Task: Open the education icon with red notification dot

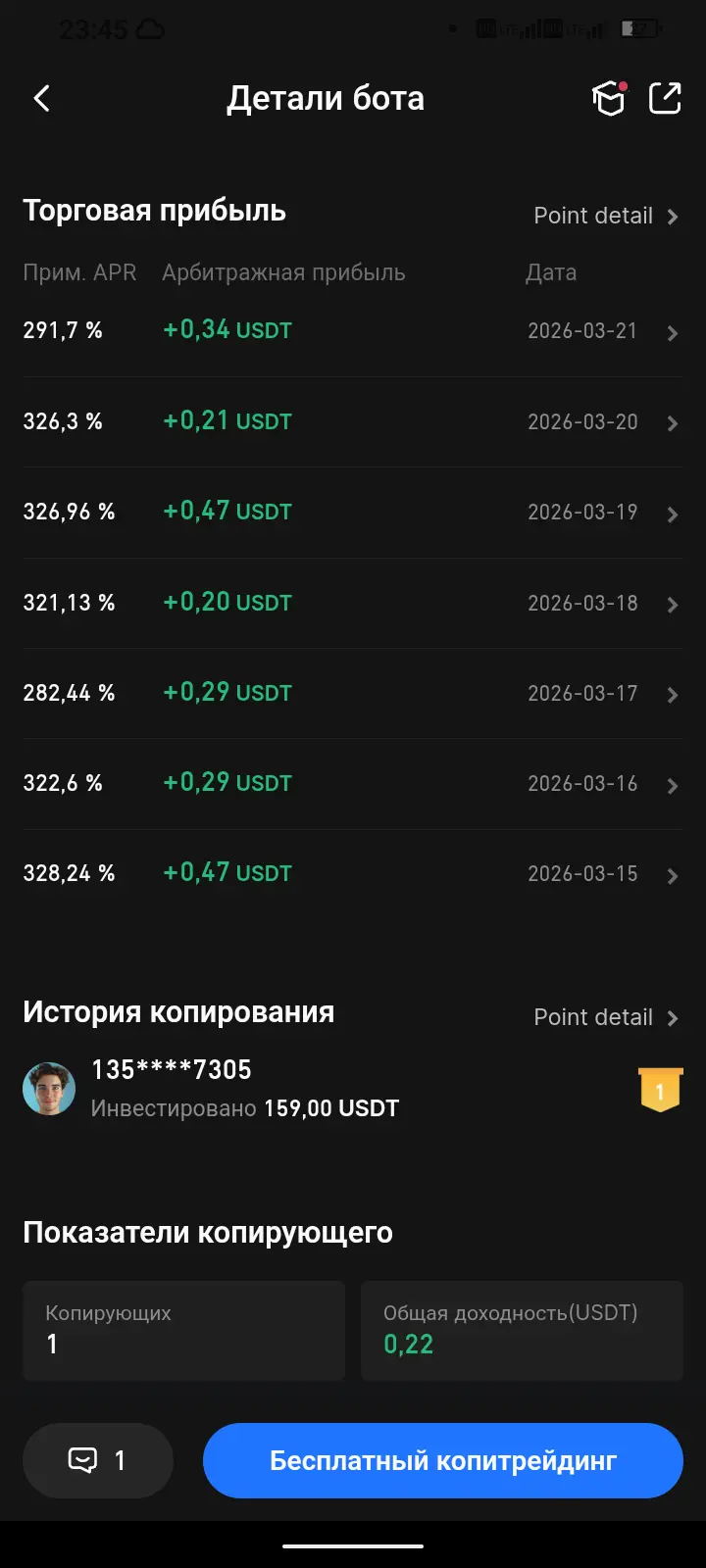Action: [x=608, y=98]
